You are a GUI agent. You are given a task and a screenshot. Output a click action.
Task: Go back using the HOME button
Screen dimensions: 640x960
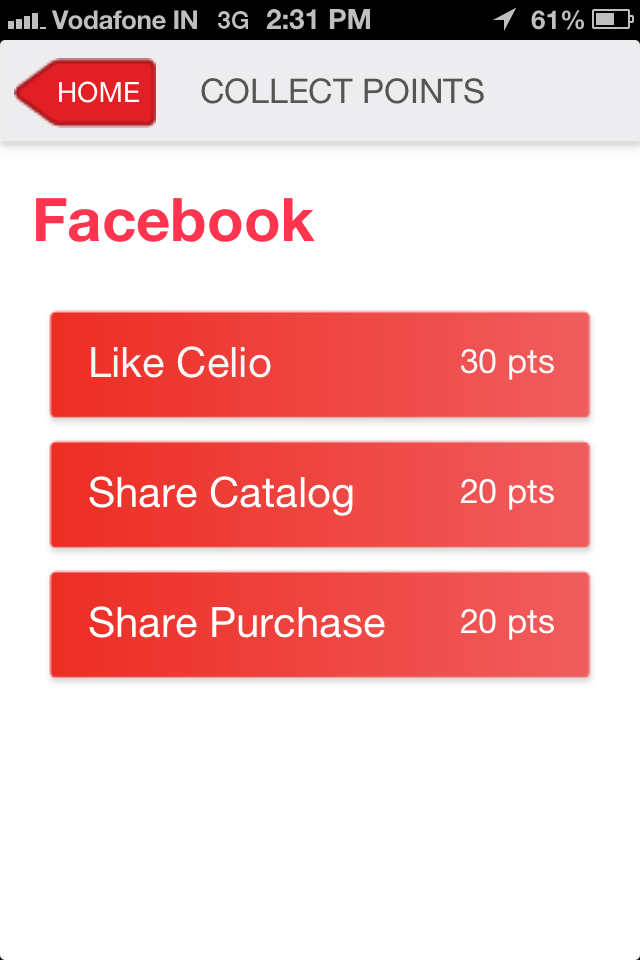(x=88, y=93)
